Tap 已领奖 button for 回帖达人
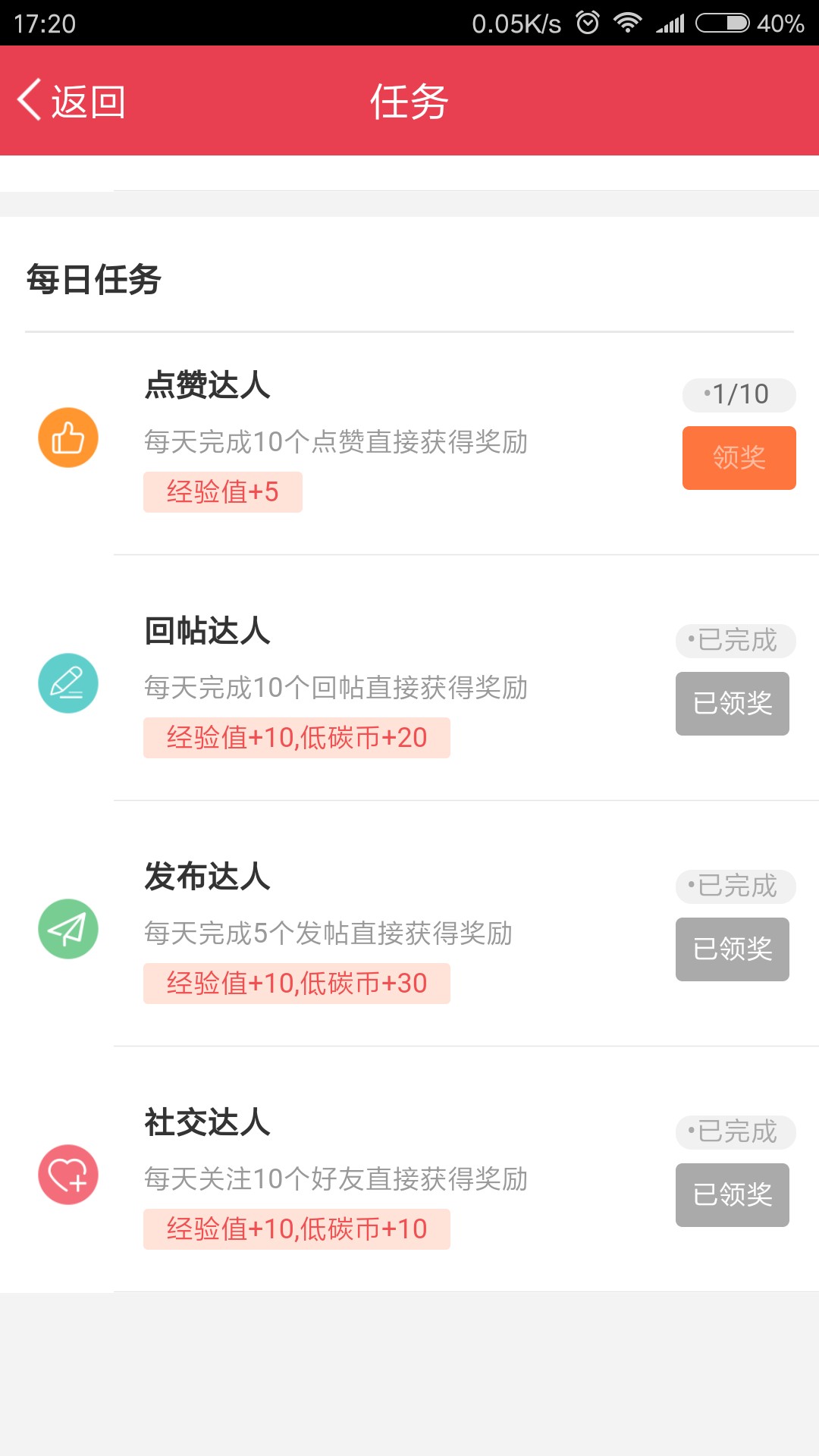Image resolution: width=819 pixels, height=1456 pixels. click(732, 703)
